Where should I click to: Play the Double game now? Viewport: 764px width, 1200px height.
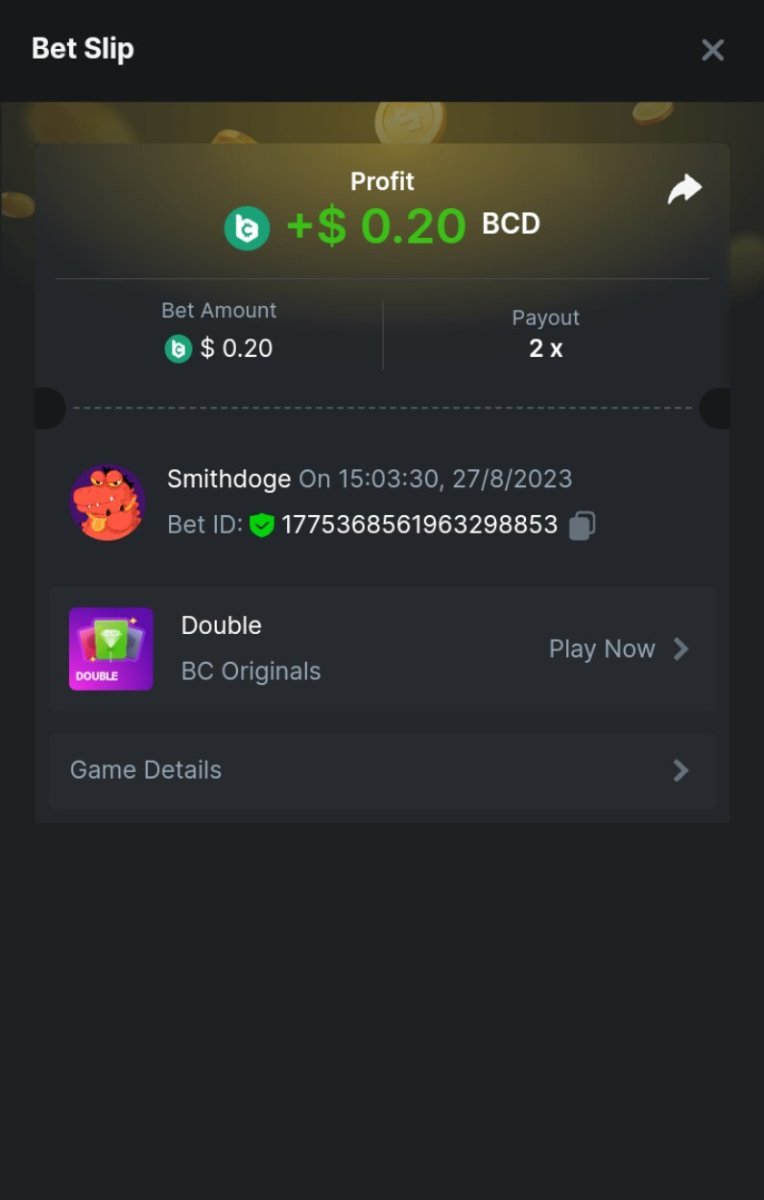pyautogui.click(x=618, y=649)
